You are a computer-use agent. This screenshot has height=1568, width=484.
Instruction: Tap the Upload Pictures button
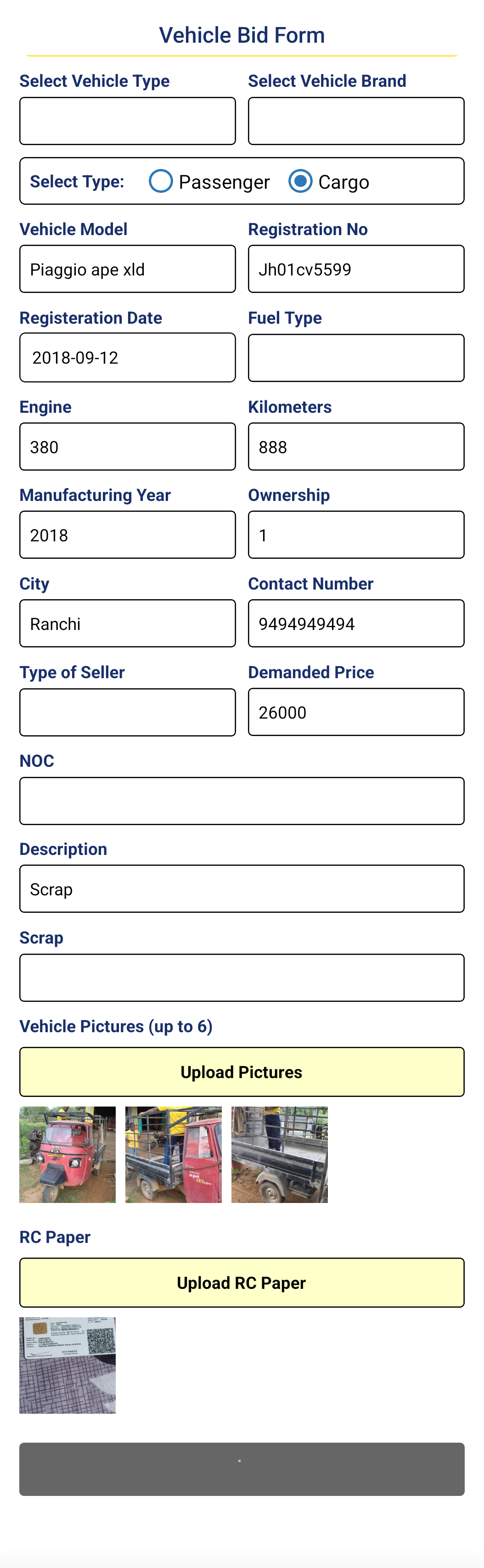(x=242, y=1073)
